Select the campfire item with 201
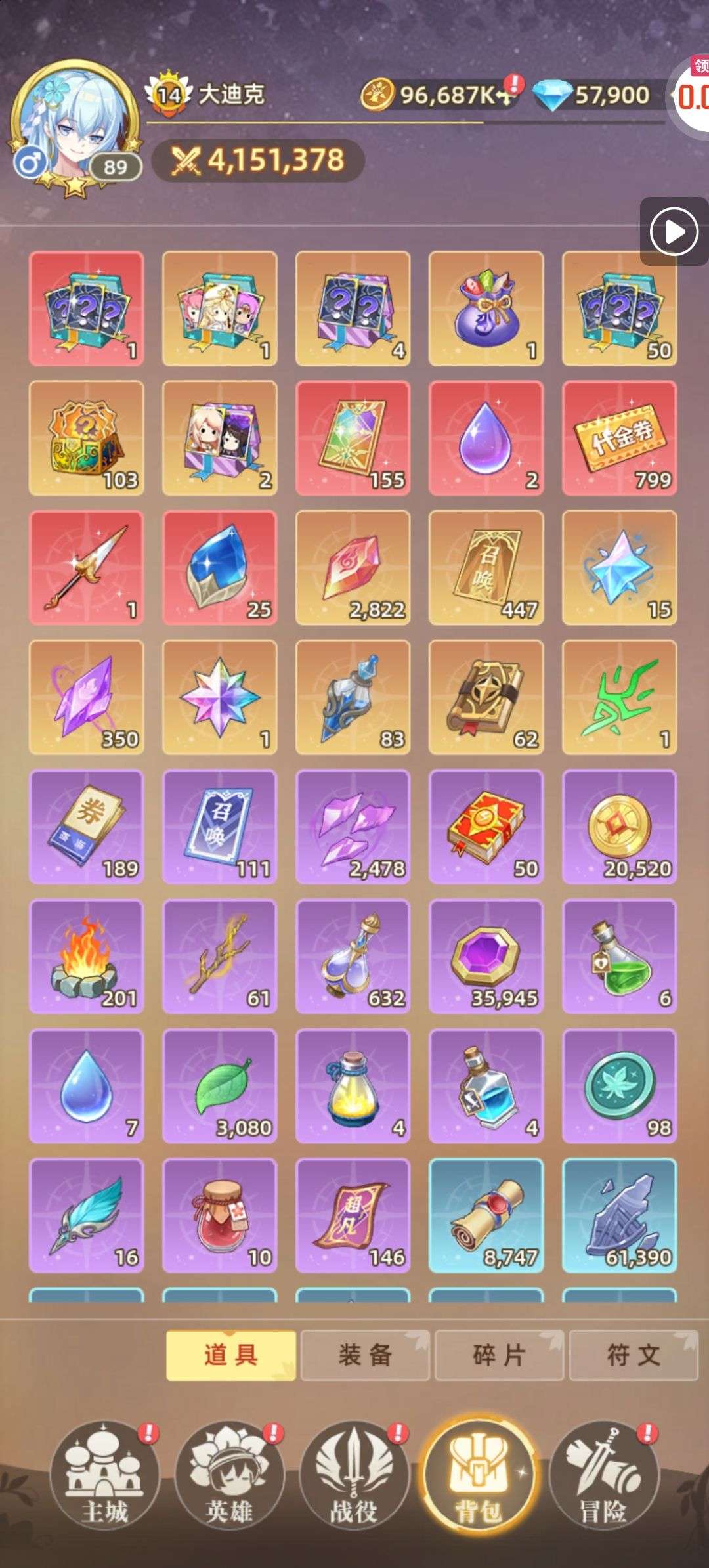The image size is (709, 1568). pyautogui.click(x=87, y=956)
